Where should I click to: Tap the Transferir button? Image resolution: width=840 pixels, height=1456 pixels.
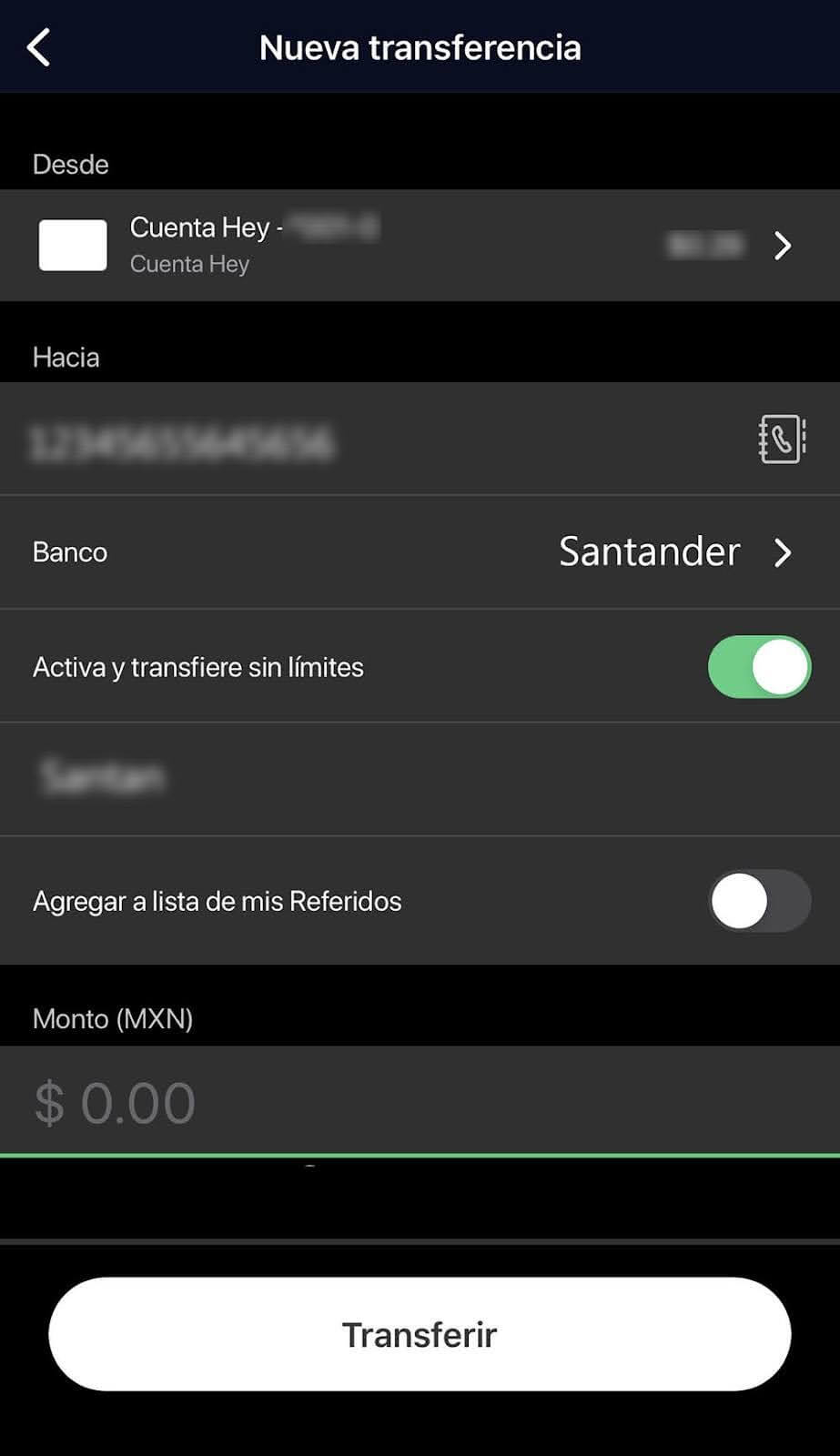(420, 1334)
